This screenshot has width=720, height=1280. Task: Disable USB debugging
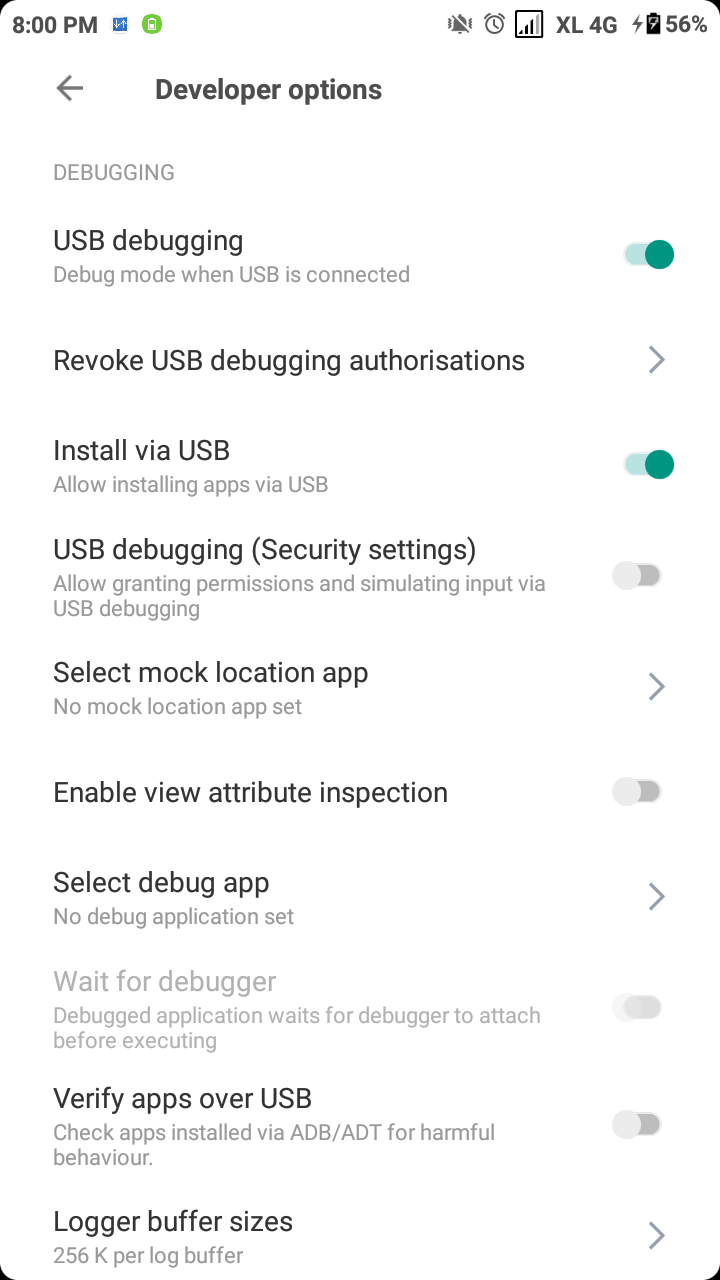pos(645,254)
